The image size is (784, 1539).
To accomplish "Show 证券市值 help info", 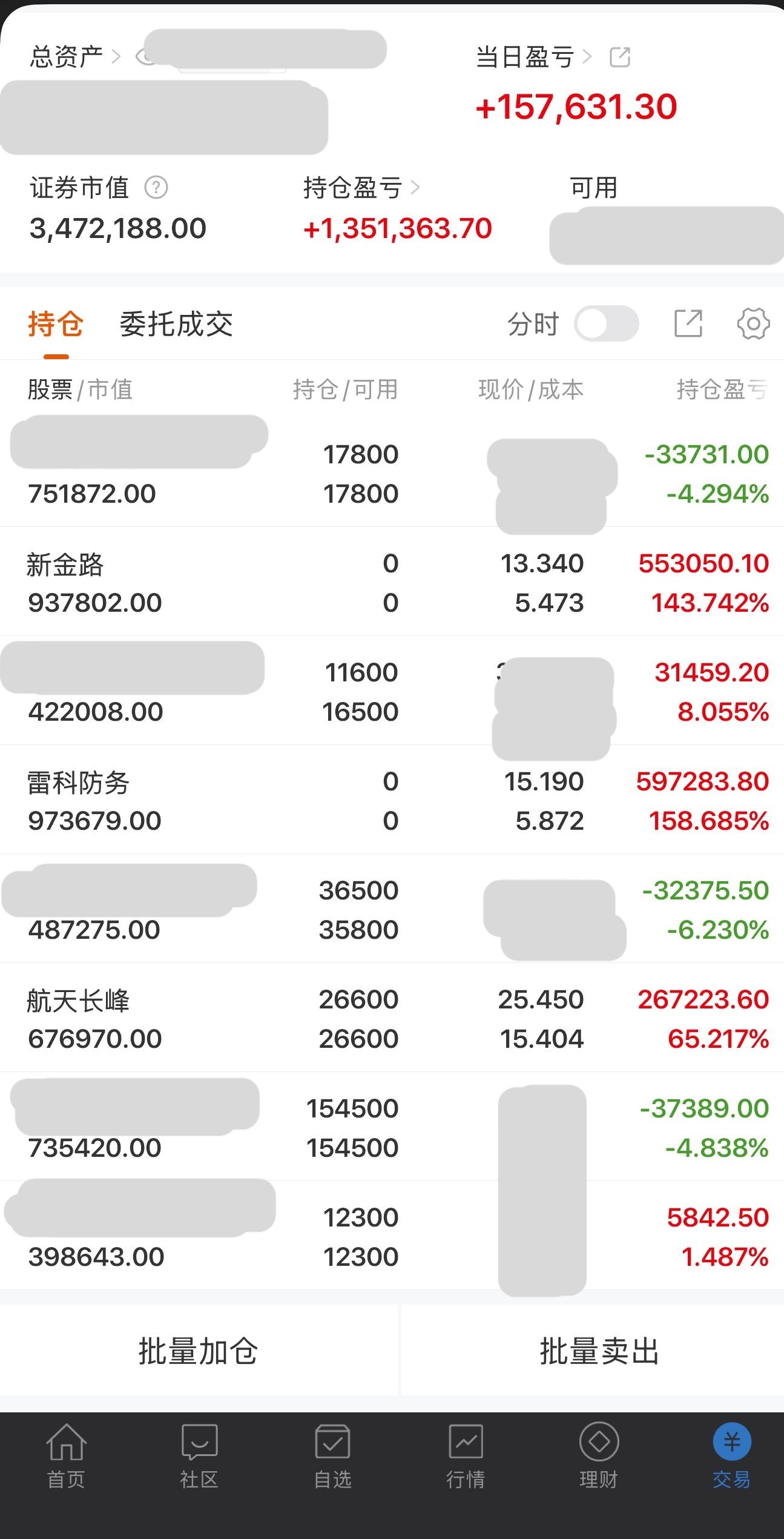I will pos(156,188).
